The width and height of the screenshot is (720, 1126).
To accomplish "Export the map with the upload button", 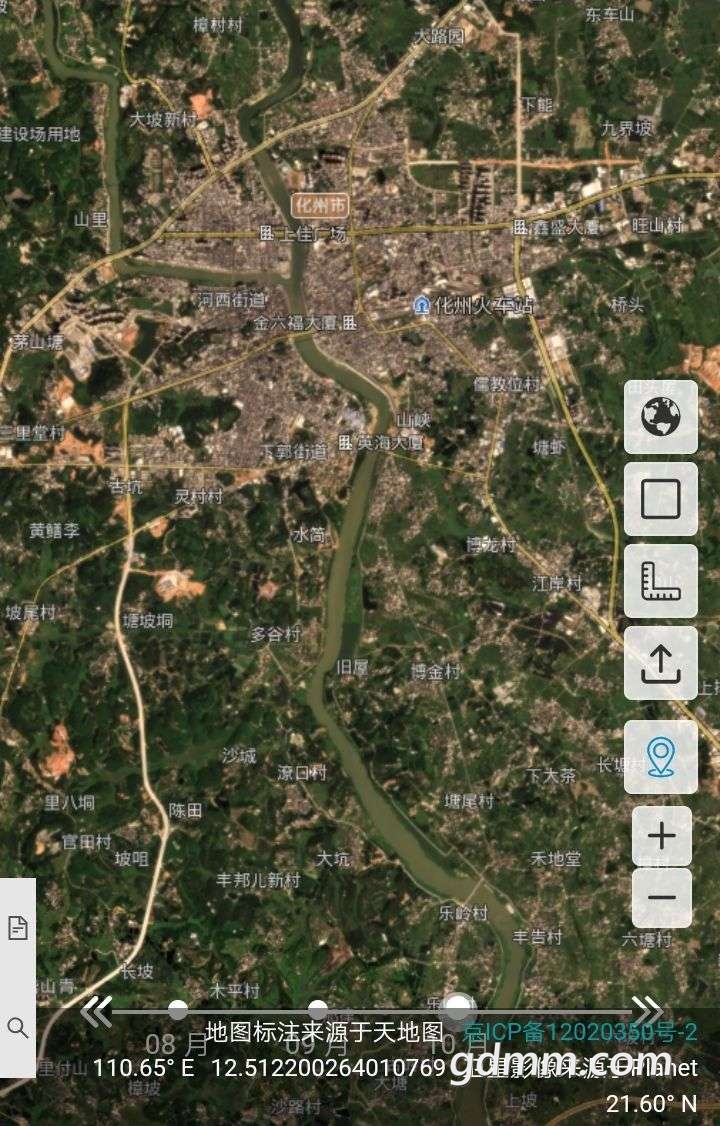I will click(x=660, y=663).
